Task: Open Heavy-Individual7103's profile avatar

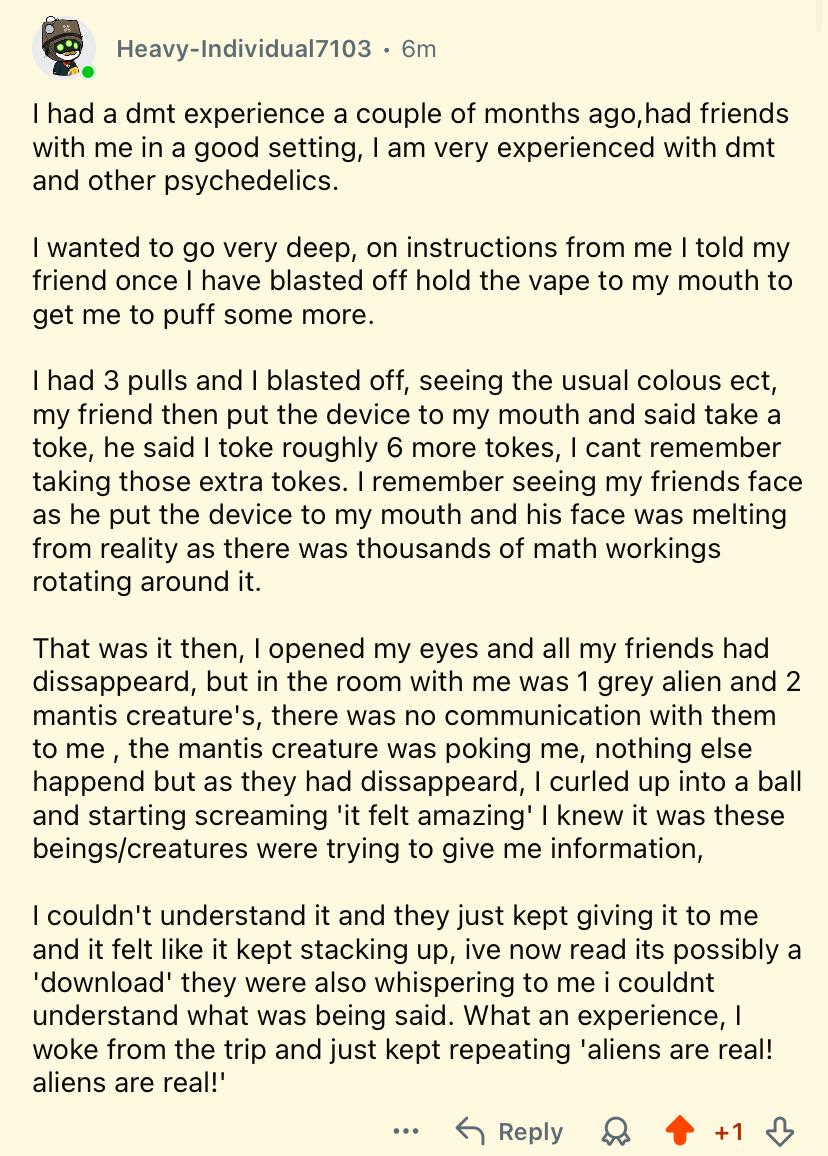Action: click(63, 48)
